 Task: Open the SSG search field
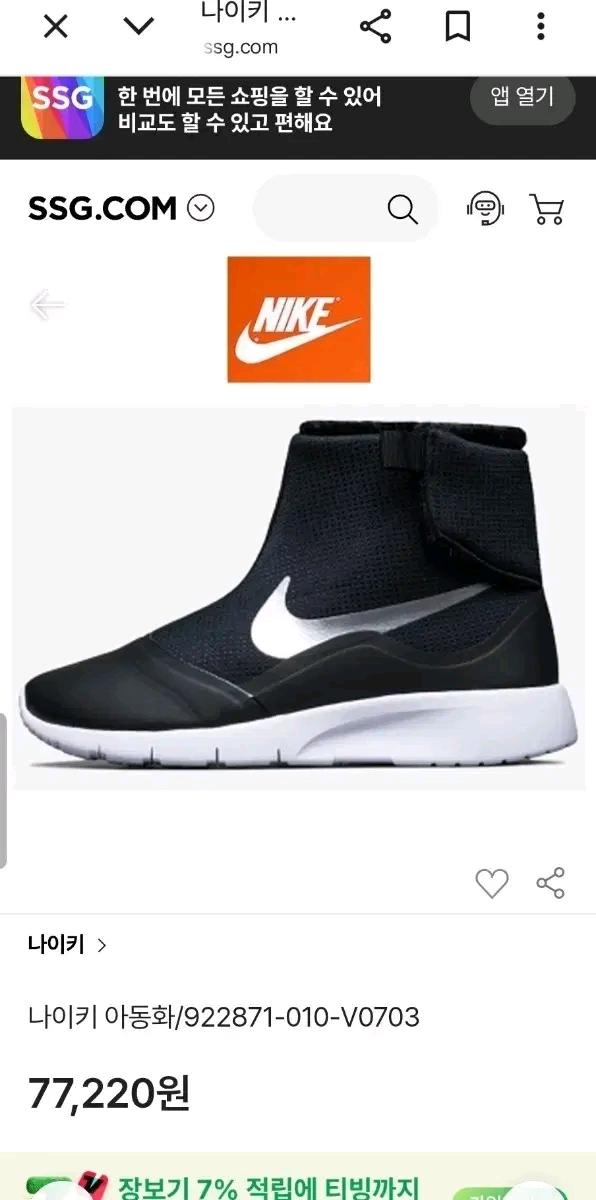pyautogui.click(x=346, y=209)
